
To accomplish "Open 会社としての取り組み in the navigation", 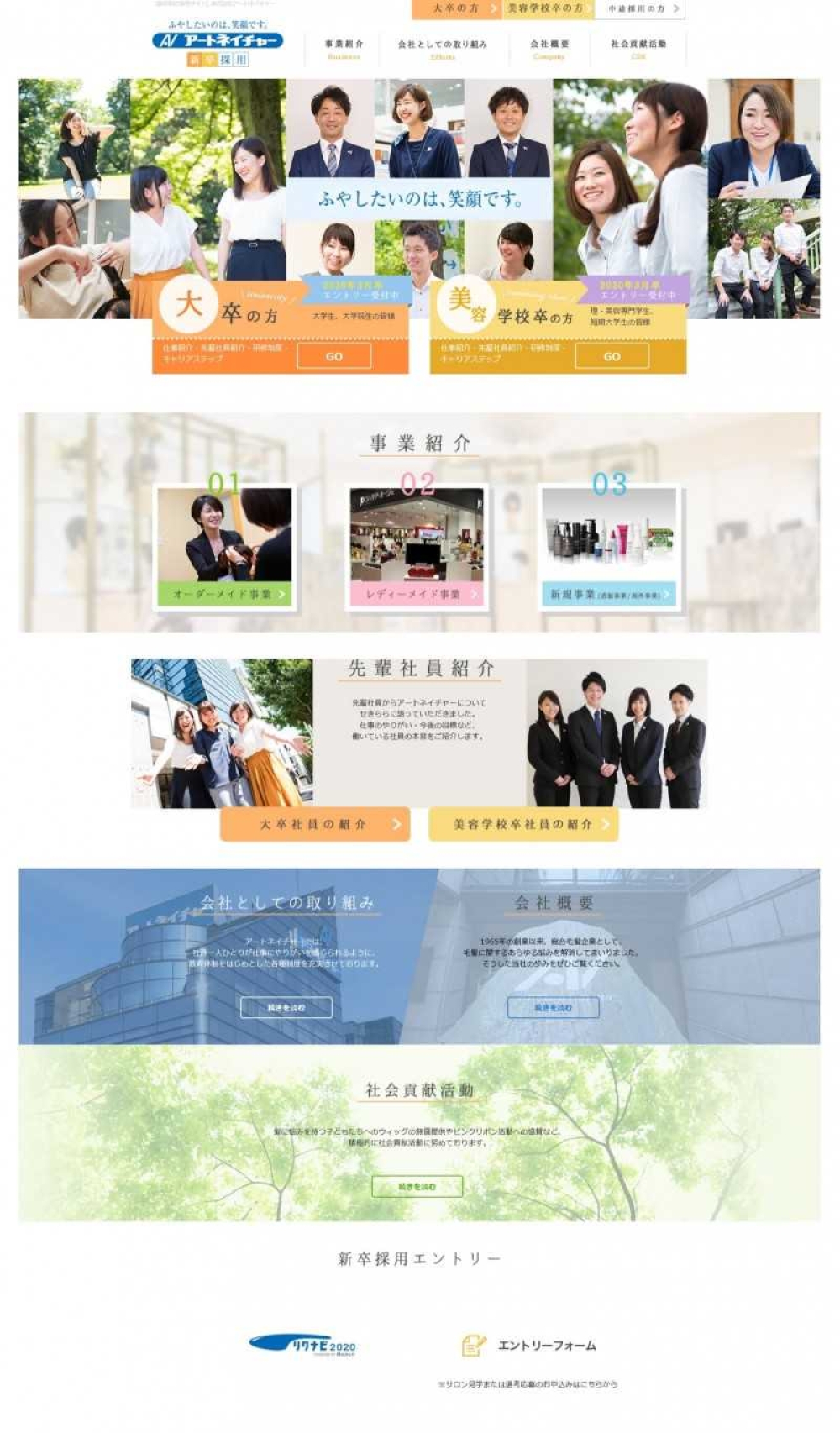I will (x=443, y=49).
